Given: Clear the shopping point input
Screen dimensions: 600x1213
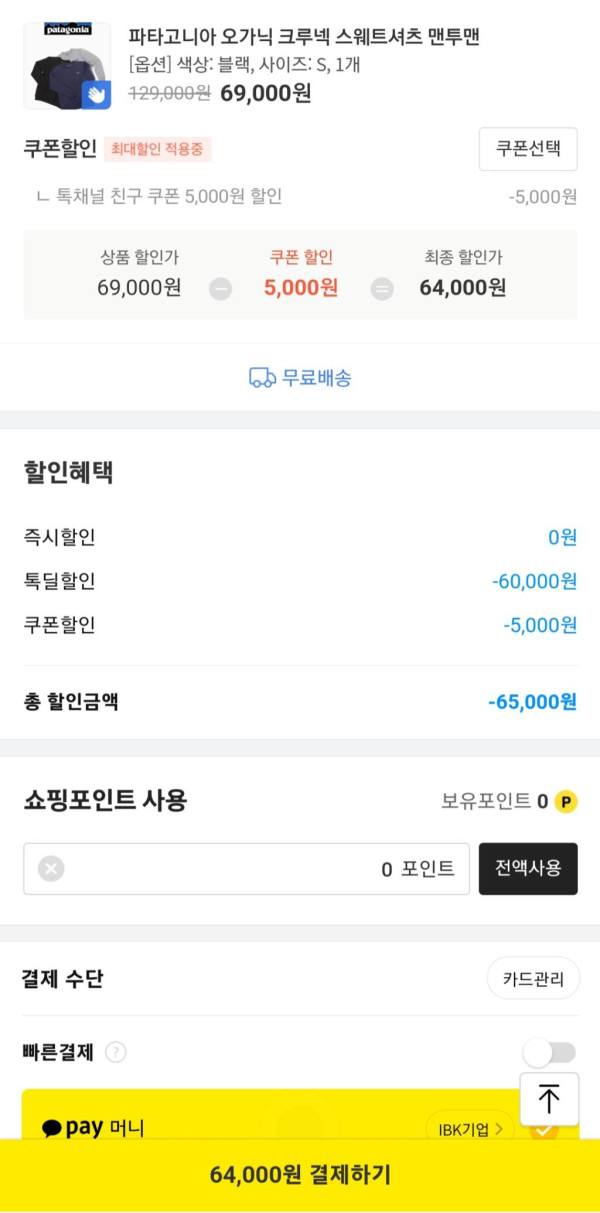Looking at the screenshot, I should point(51,869).
